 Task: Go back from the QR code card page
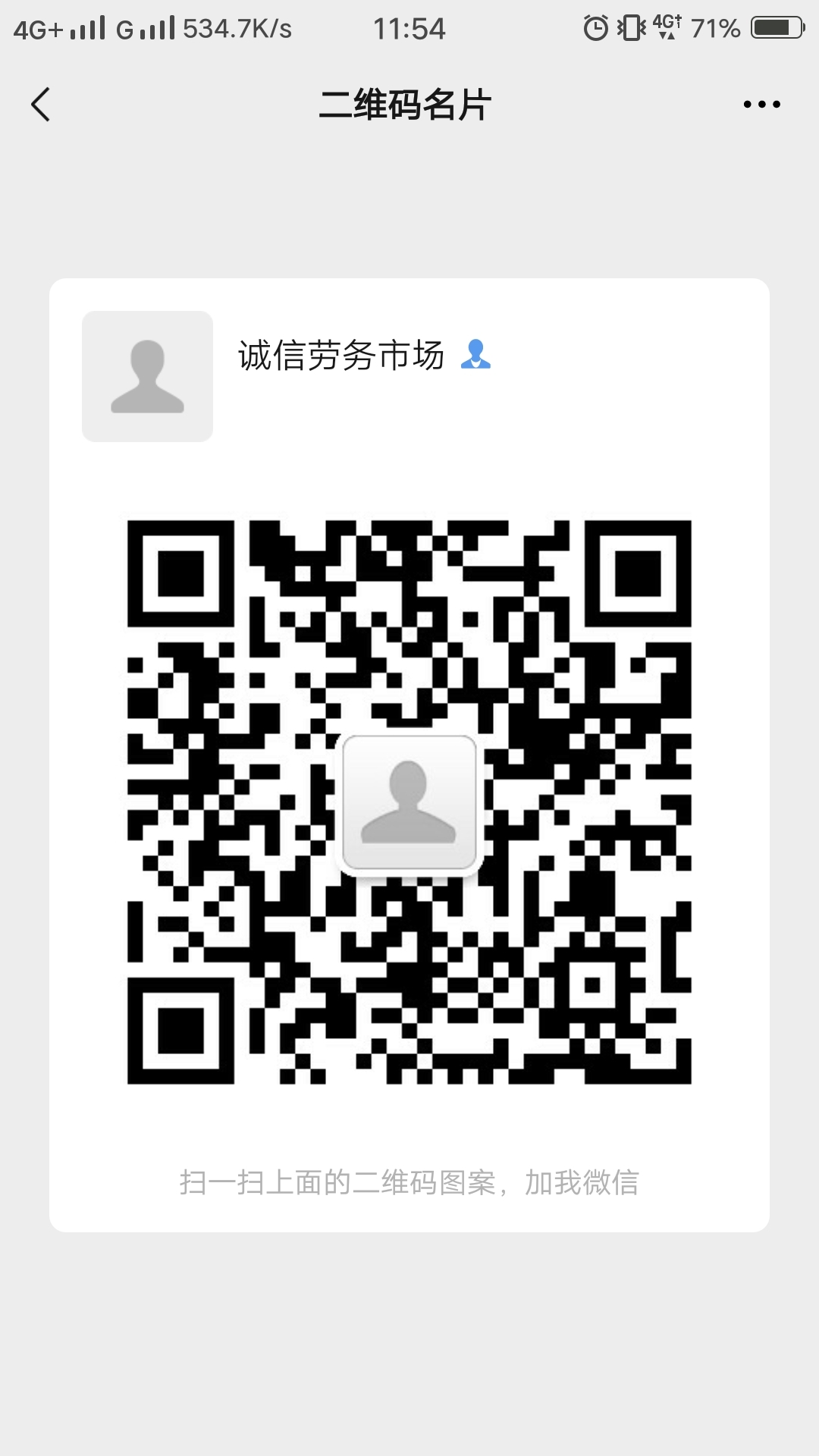pyautogui.click(x=41, y=105)
